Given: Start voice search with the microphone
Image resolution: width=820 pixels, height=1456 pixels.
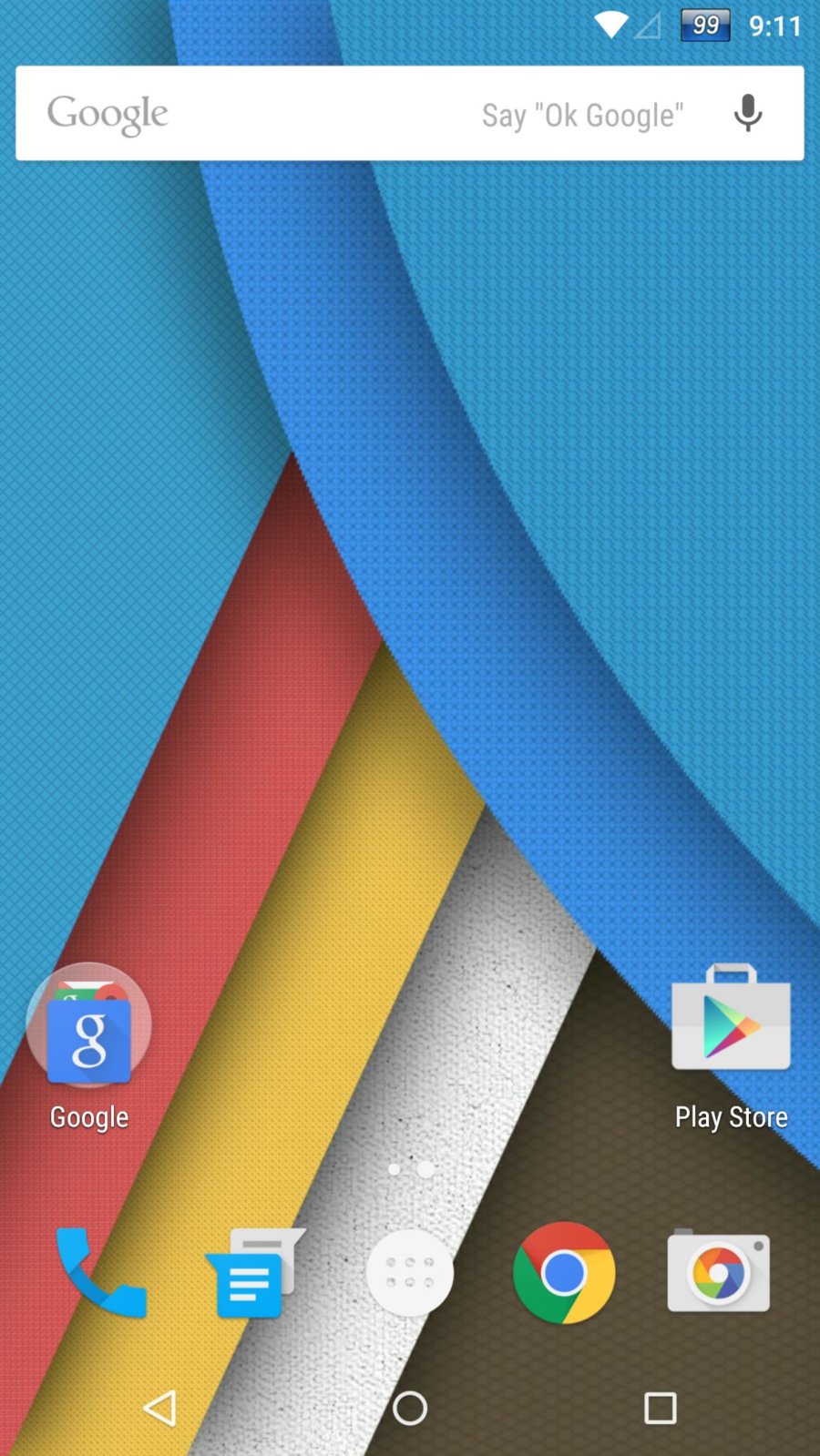Looking at the screenshot, I should click(747, 114).
